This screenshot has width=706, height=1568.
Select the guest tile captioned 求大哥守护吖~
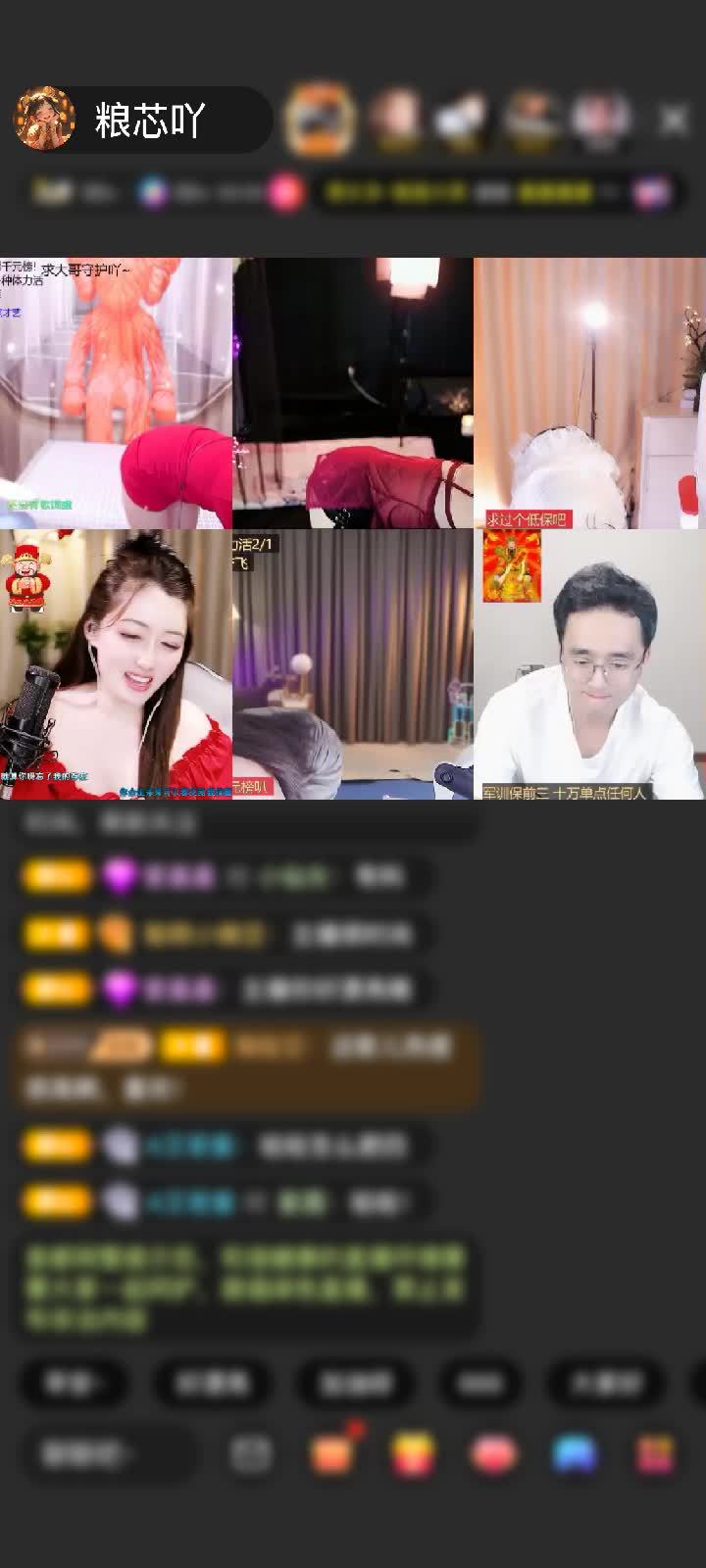pyautogui.click(x=116, y=393)
